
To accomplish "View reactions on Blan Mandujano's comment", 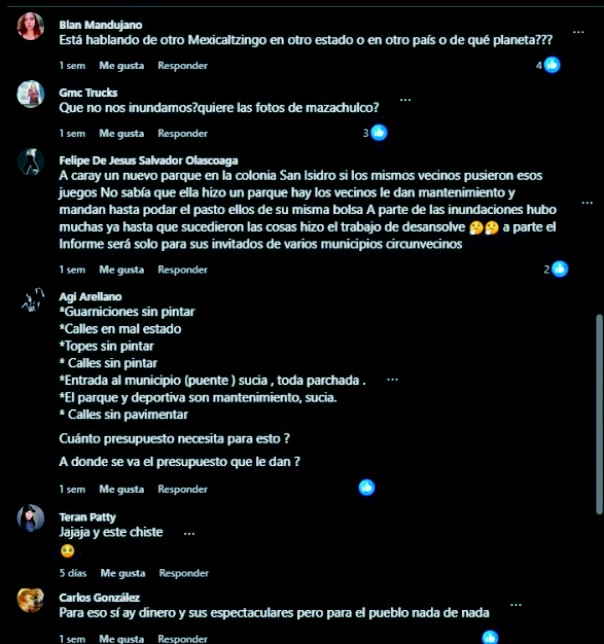I will point(548,66).
